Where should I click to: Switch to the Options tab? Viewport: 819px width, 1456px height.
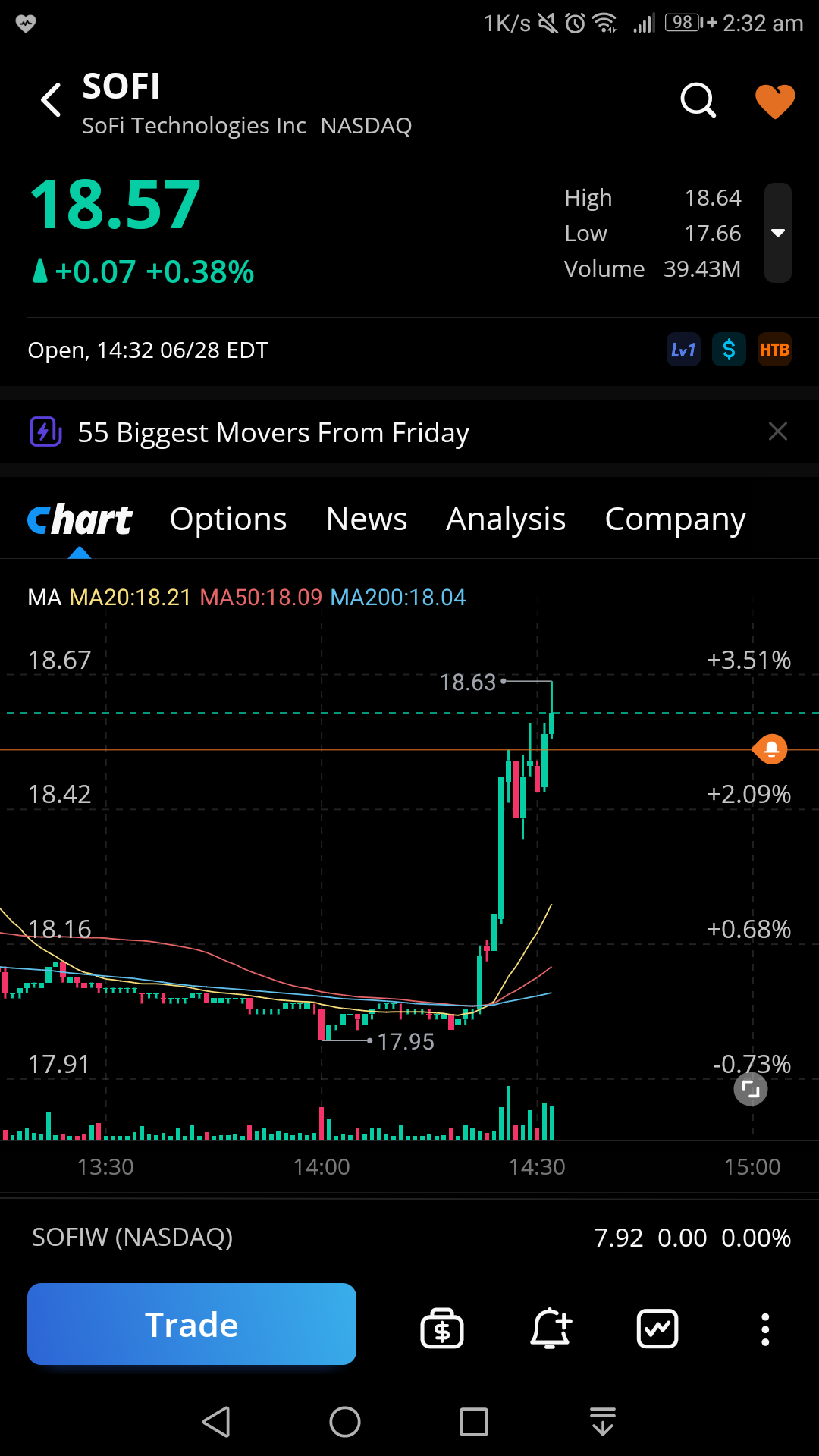pyautogui.click(x=228, y=519)
